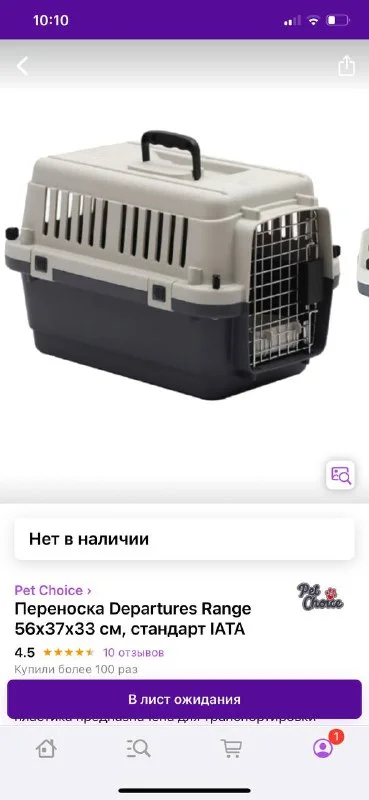Screen dimensions: 369x800
Task: Tap the В лист ожидания button
Action: tap(184, 699)
